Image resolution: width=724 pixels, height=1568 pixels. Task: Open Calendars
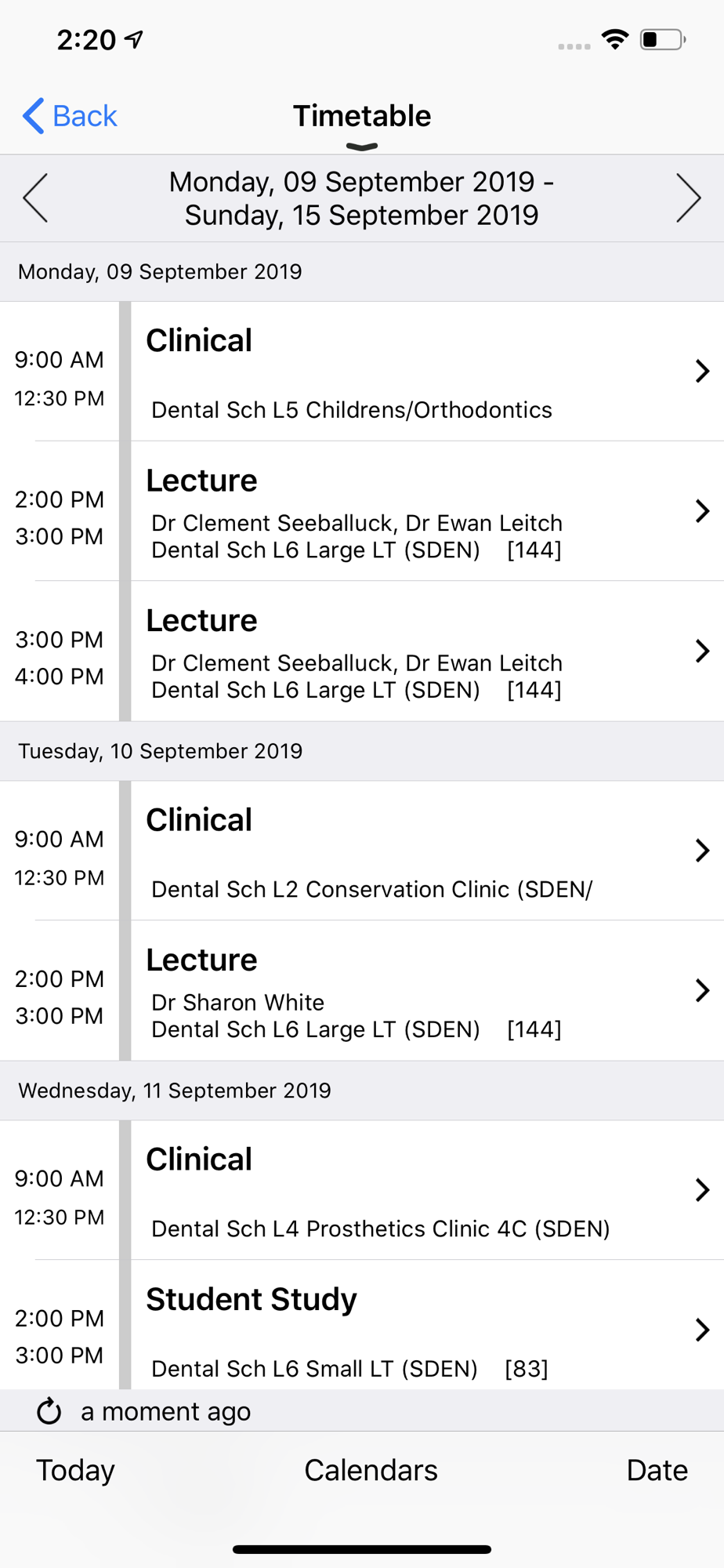tap(371, 1470)
